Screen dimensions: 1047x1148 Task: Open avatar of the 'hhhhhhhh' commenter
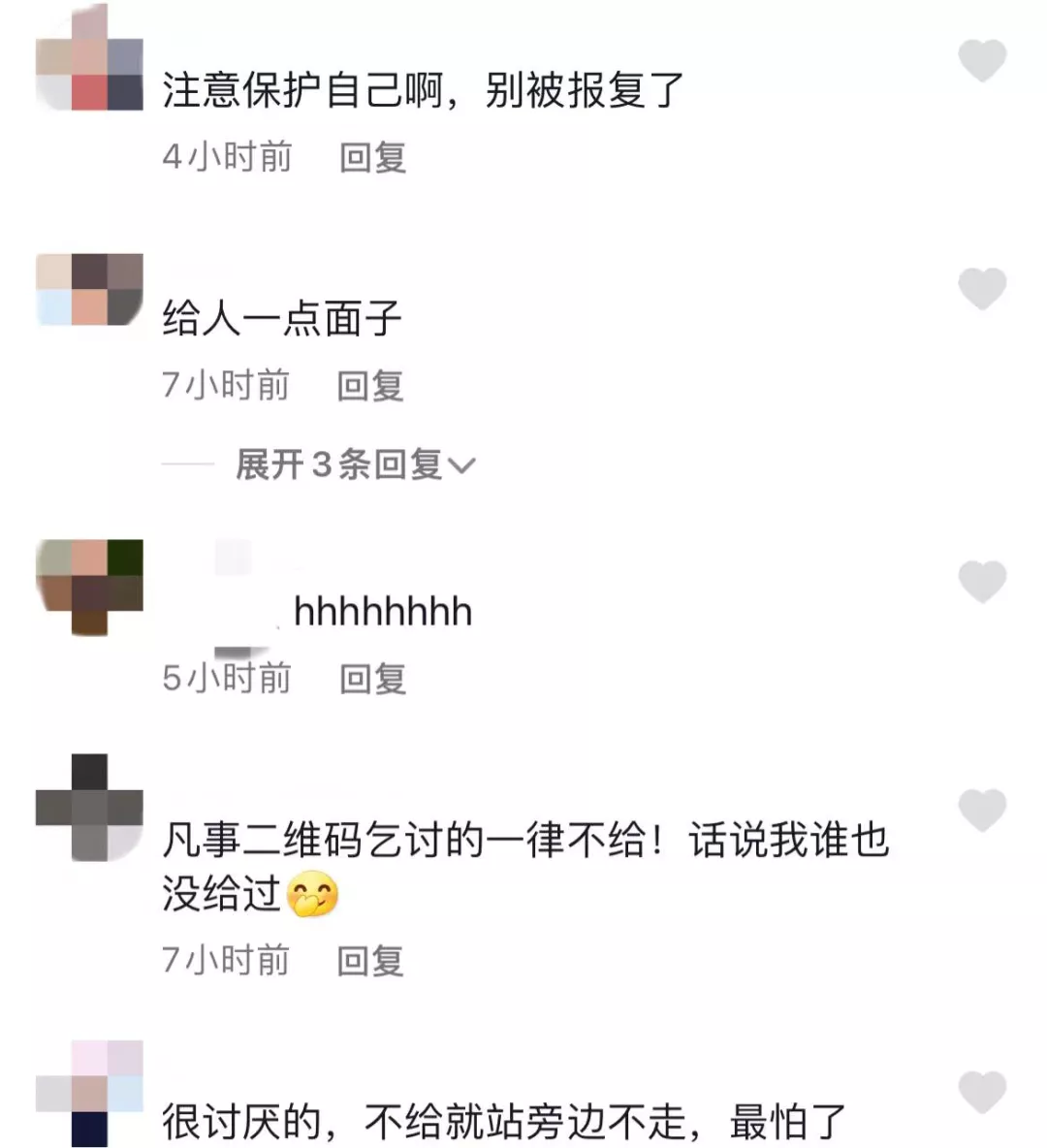tap(89, 586)
